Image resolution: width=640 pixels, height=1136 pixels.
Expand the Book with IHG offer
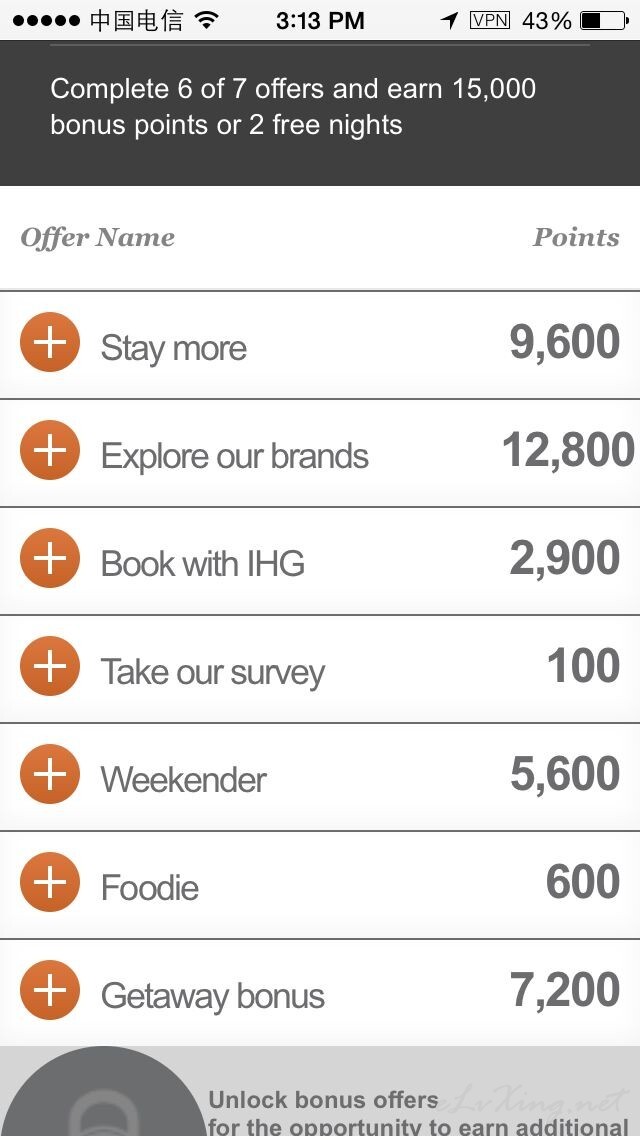(49, 559)
